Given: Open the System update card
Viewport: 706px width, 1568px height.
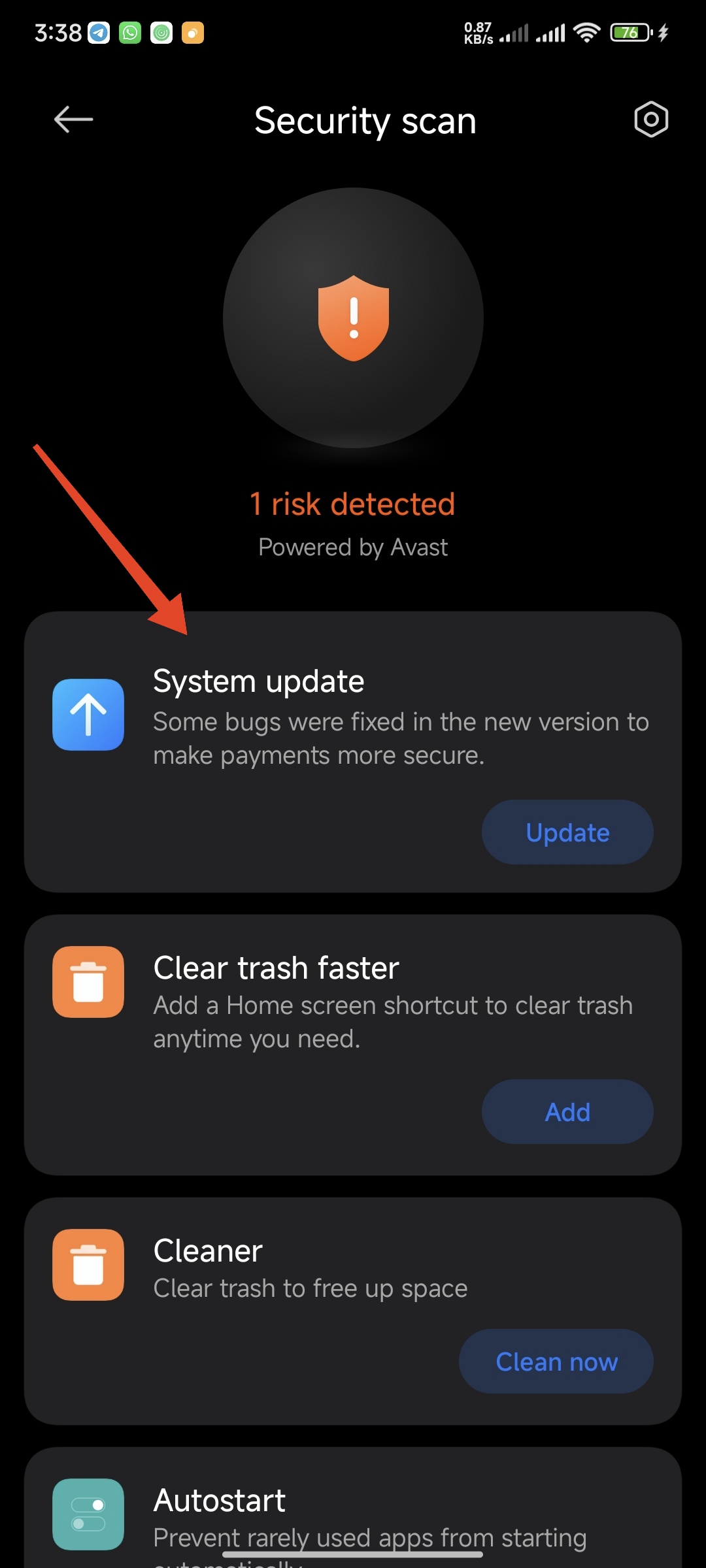Looking at the screenshot, I should [x=353, y=719].
